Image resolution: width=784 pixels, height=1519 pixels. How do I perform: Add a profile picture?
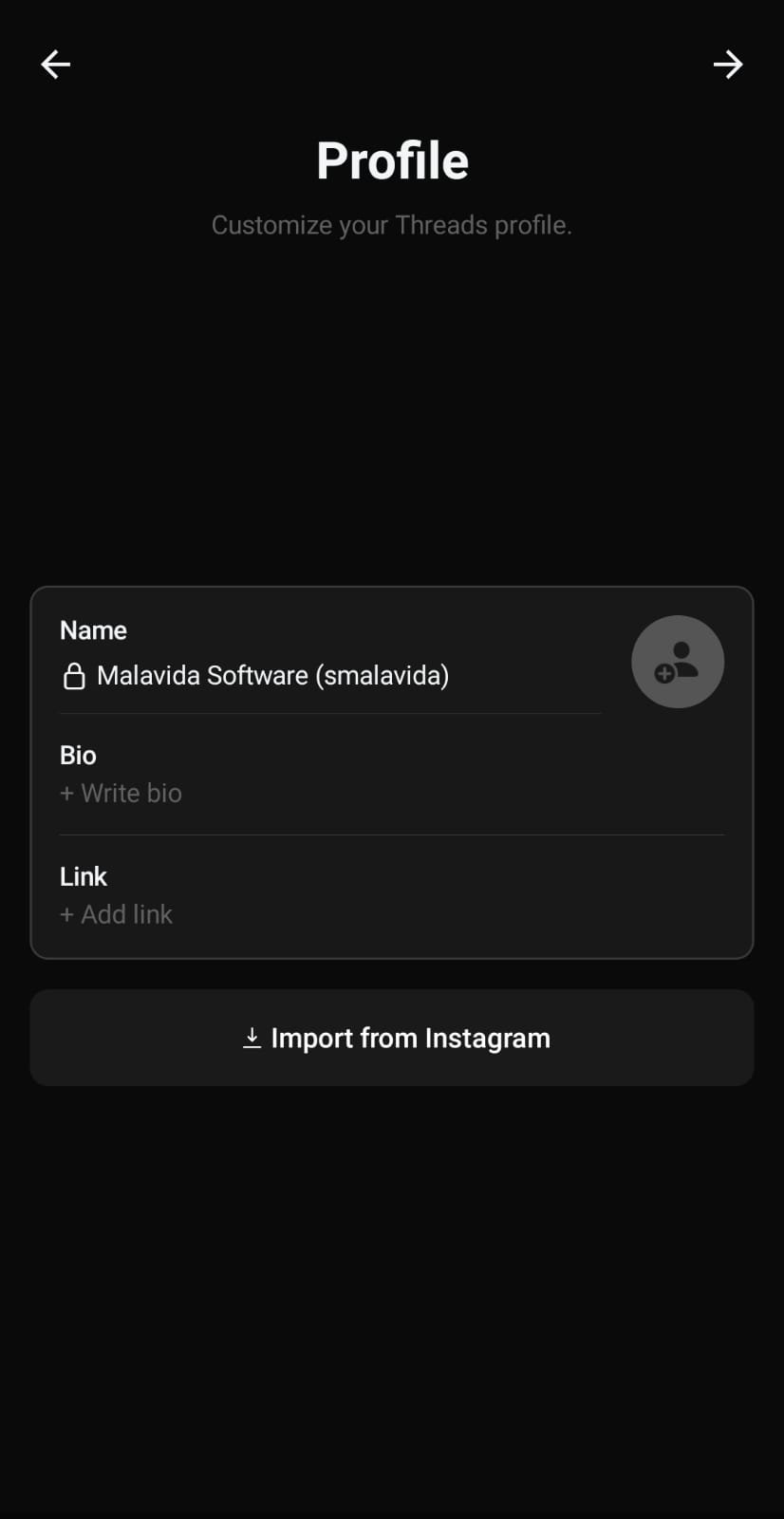(x=678, y=662)
